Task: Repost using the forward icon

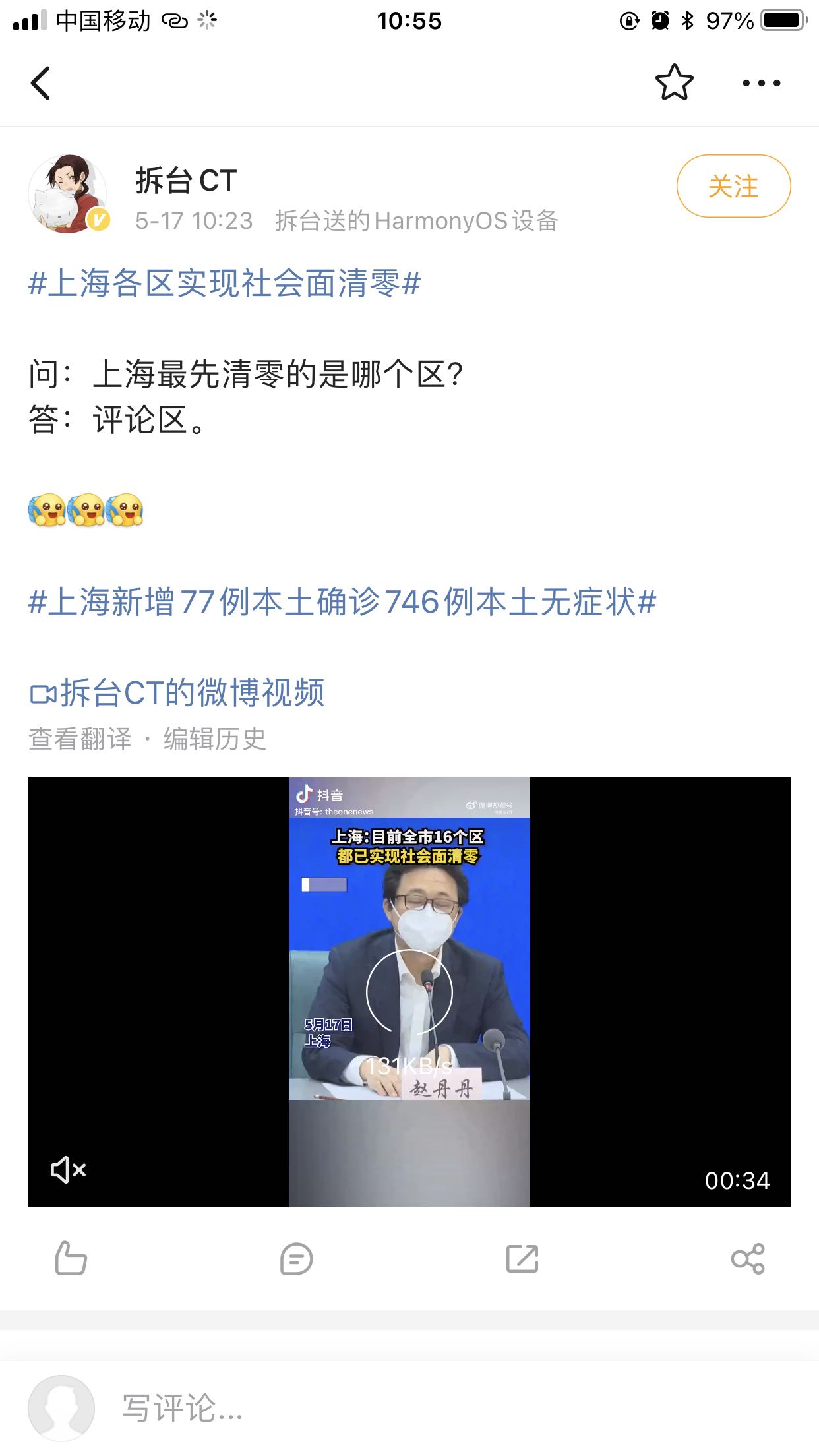Action: pos(522,1258)
